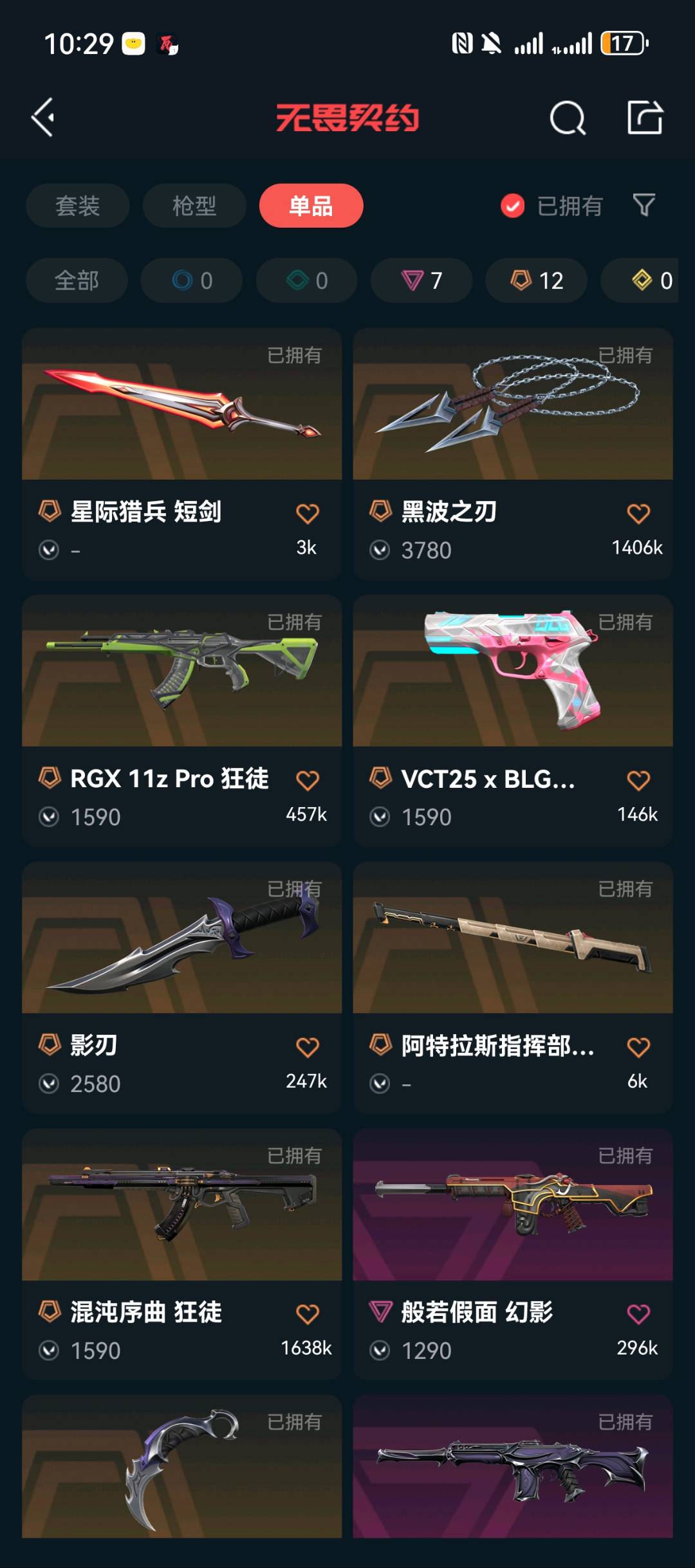Tap the share icon in the header

click(x=645, y=118)
